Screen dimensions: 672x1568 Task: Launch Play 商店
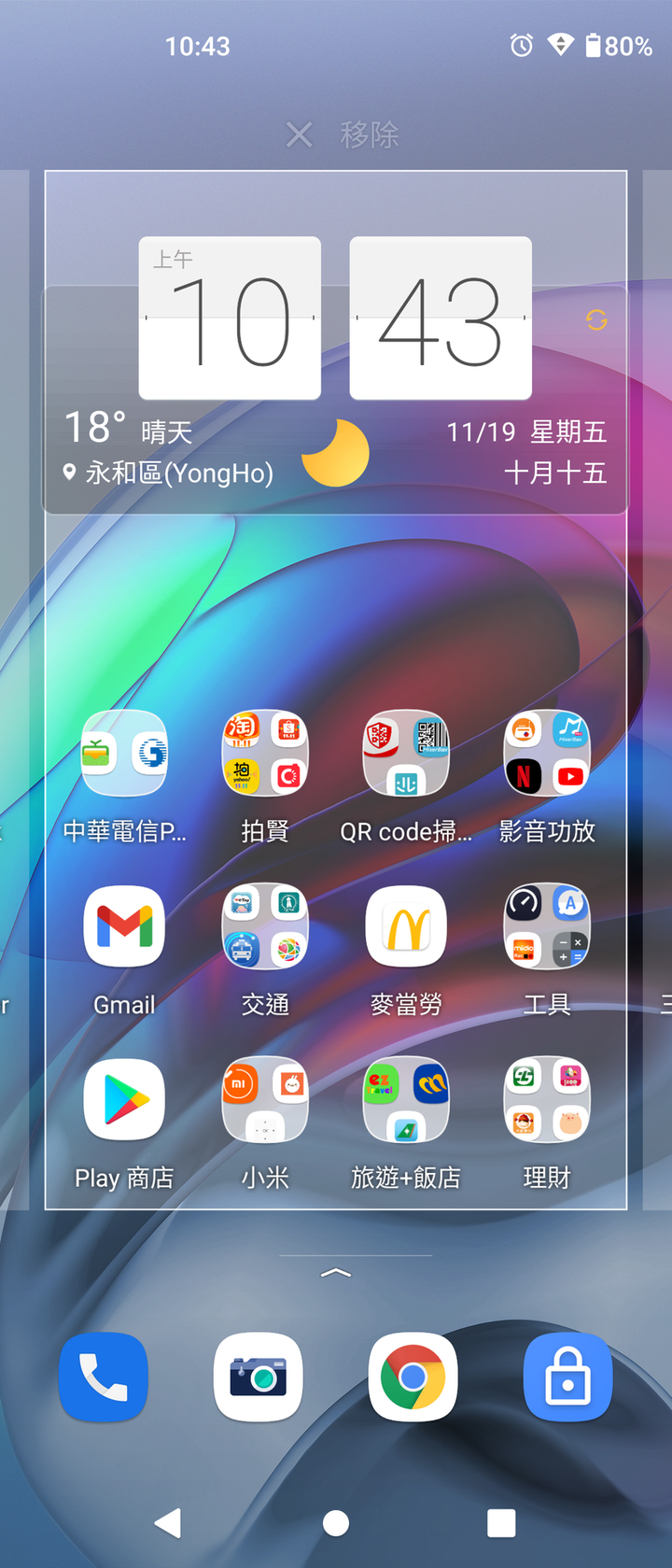(x=125, y=1100)
